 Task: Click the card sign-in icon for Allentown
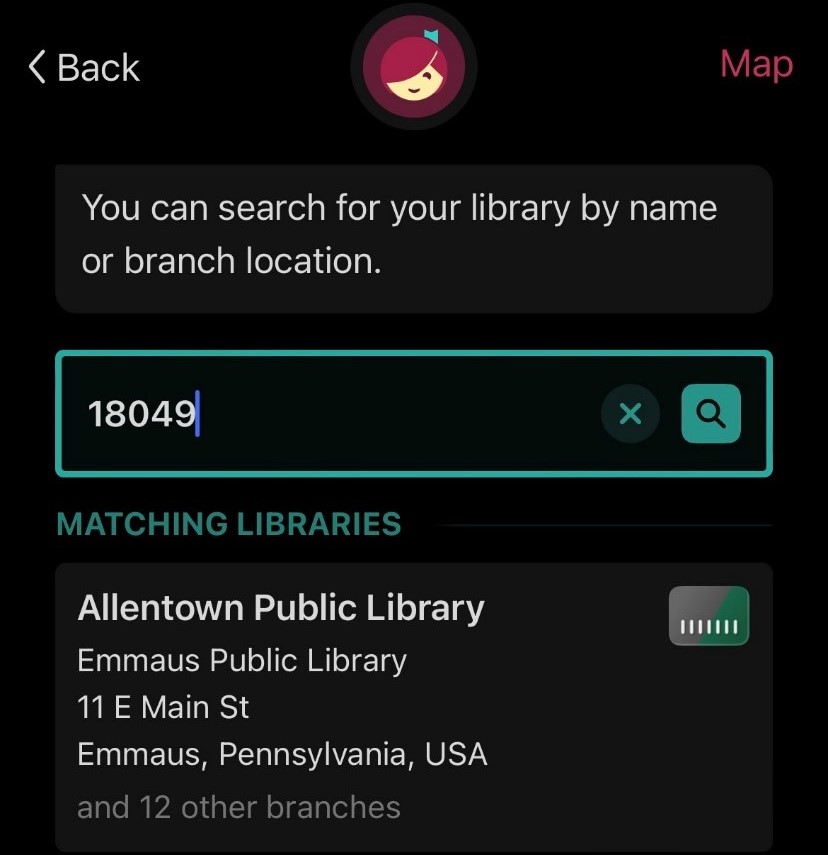(x=708, y=615)
